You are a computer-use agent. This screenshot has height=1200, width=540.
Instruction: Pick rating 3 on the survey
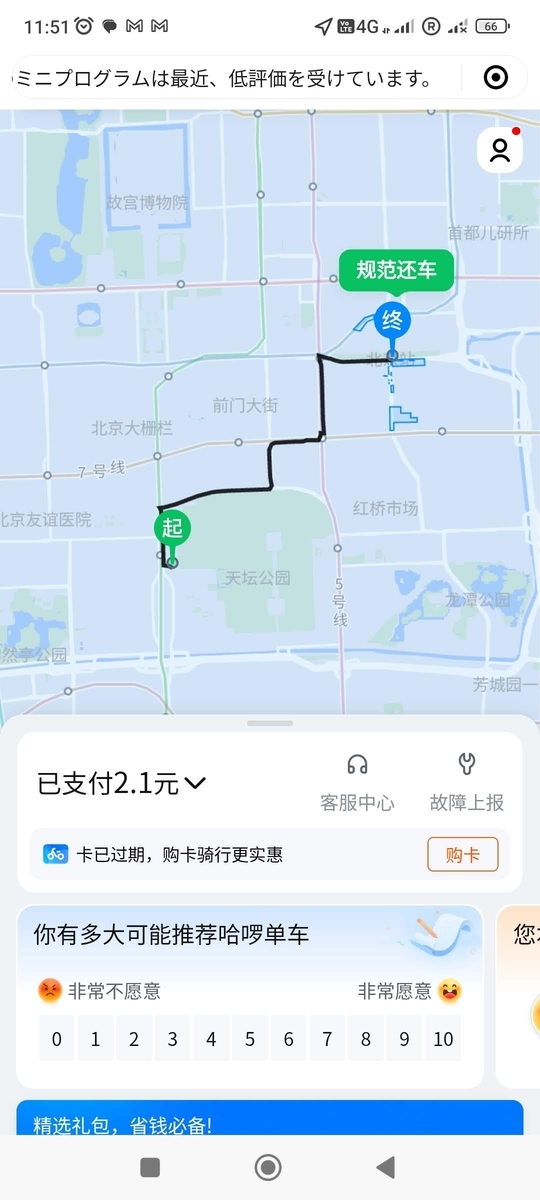(x=172, y=1040)
